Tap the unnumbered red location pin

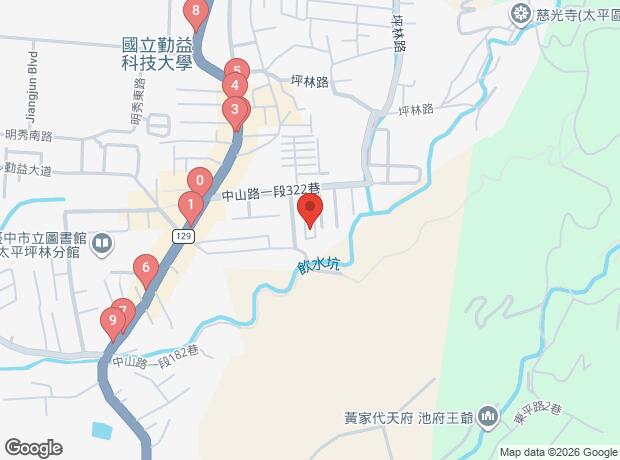tap(311, 210)
